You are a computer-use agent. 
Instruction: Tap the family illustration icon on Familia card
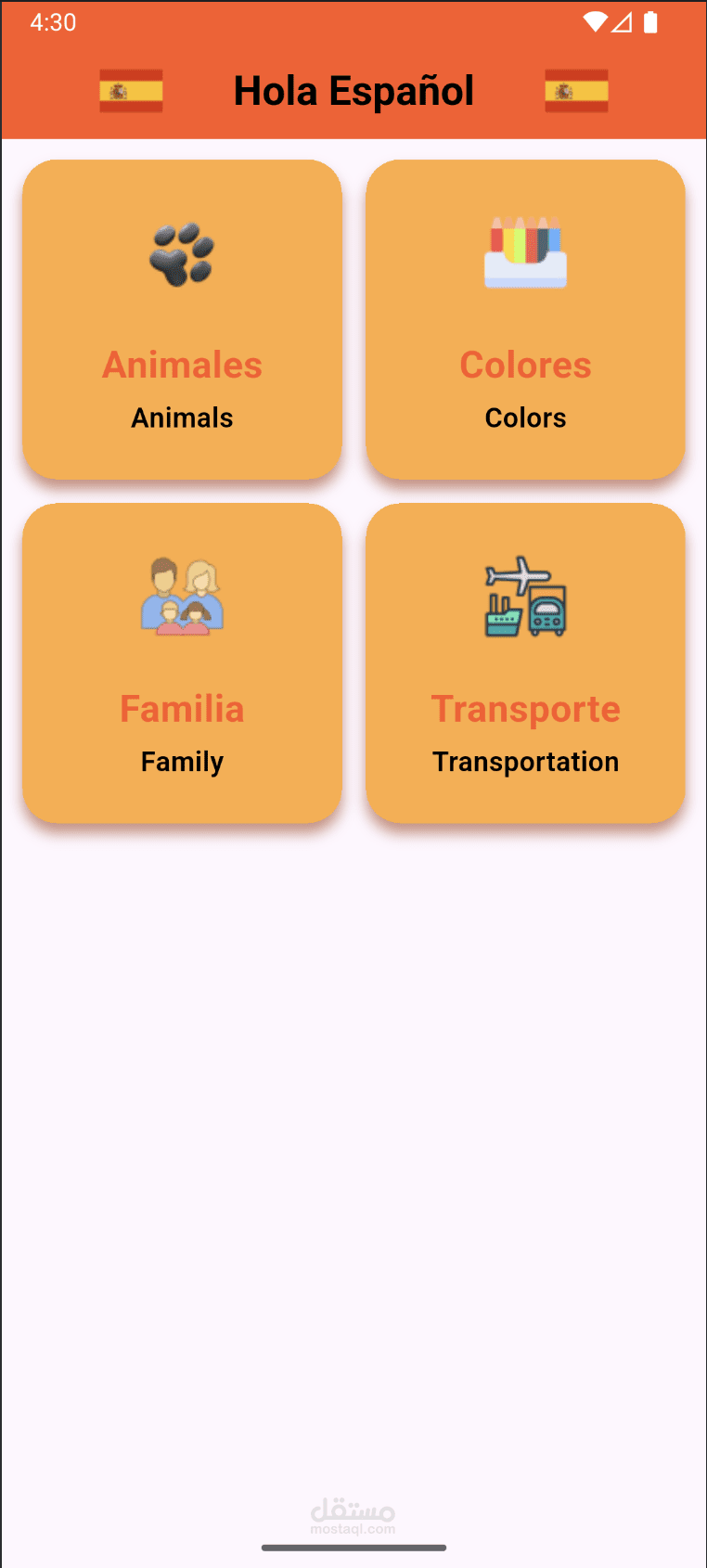pyautogui.click(x=182, y=595)
